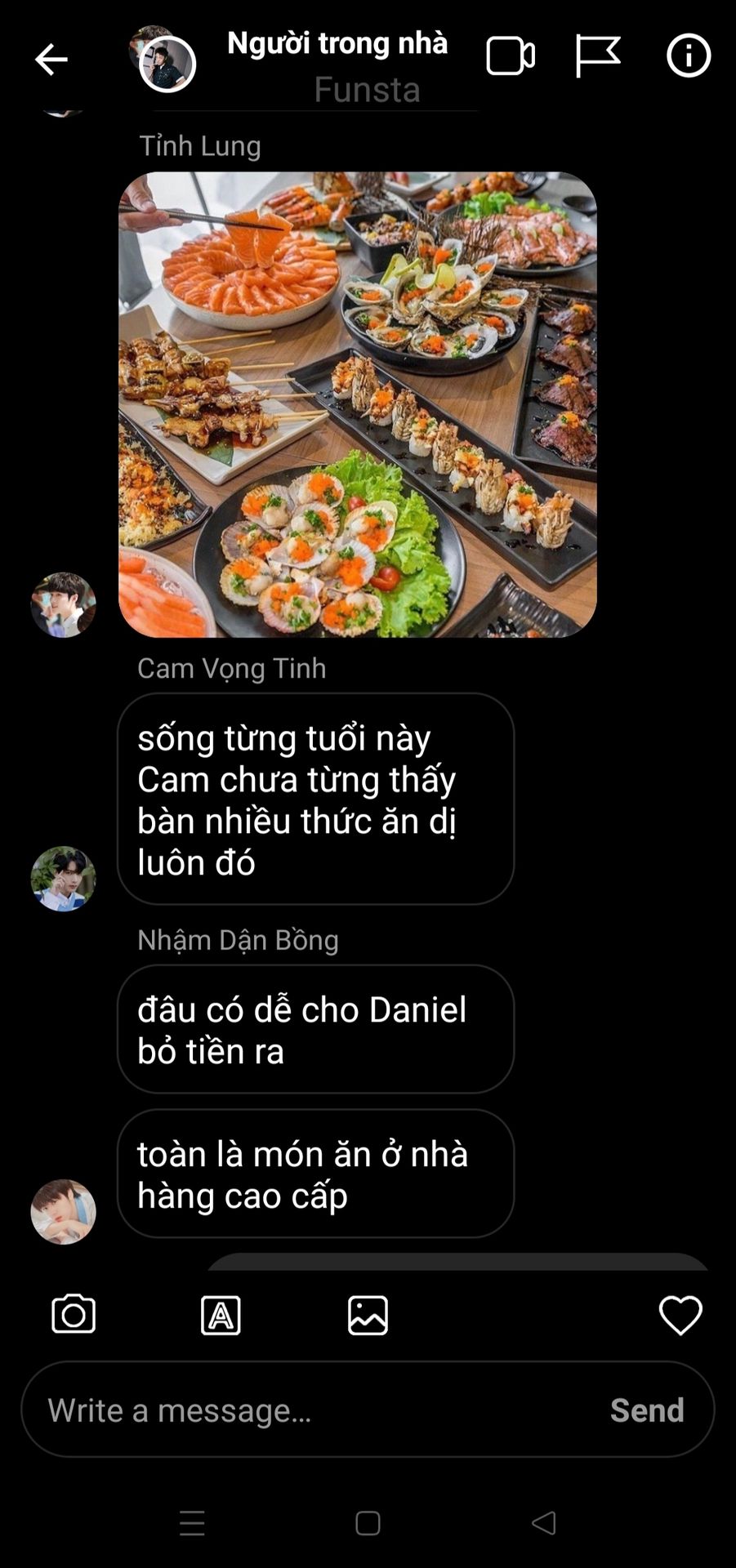Tap the Send button
736x1568 pixels.
(x=647, y=1410)
